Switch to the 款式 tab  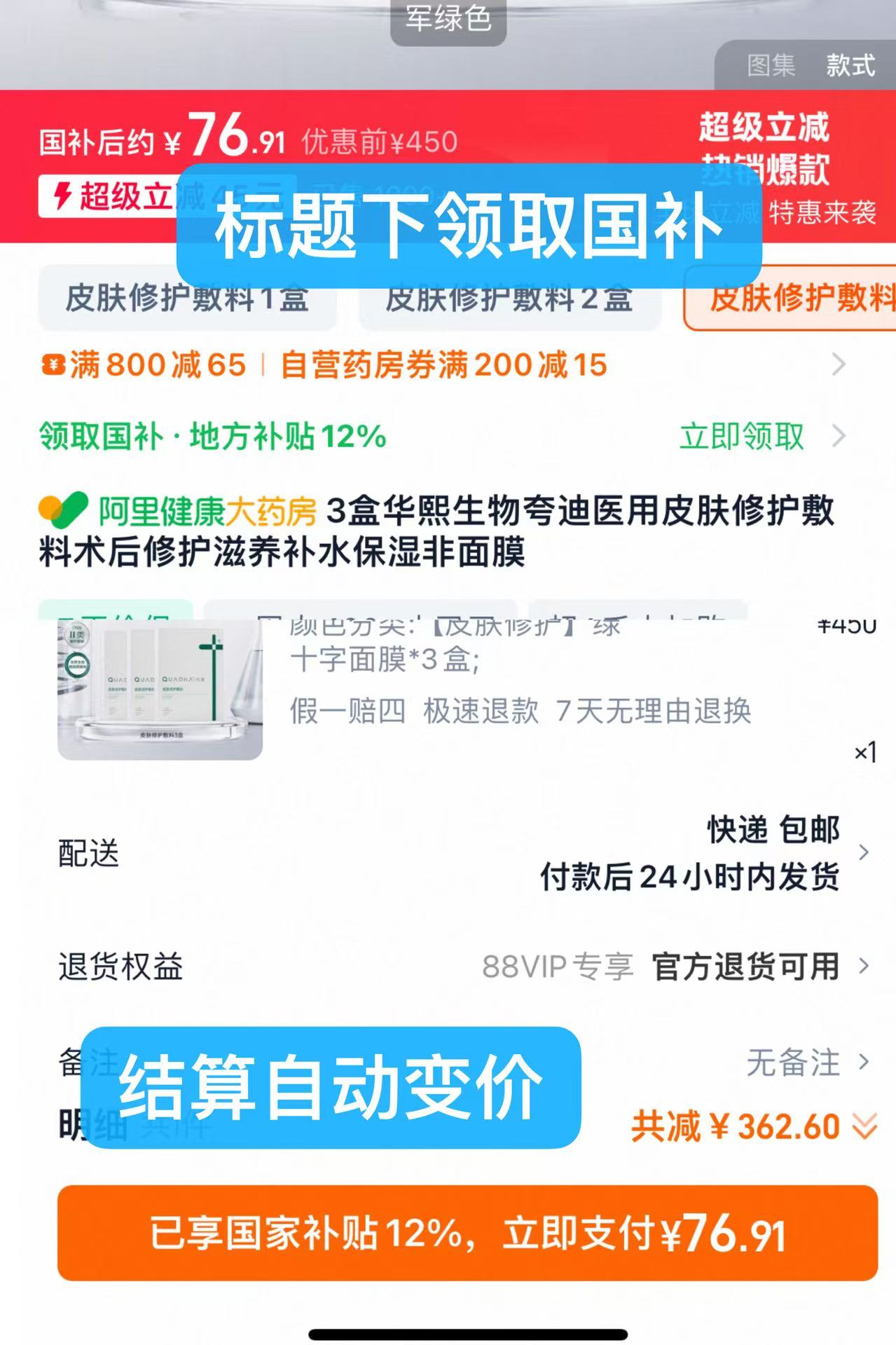tap(848, 67)
